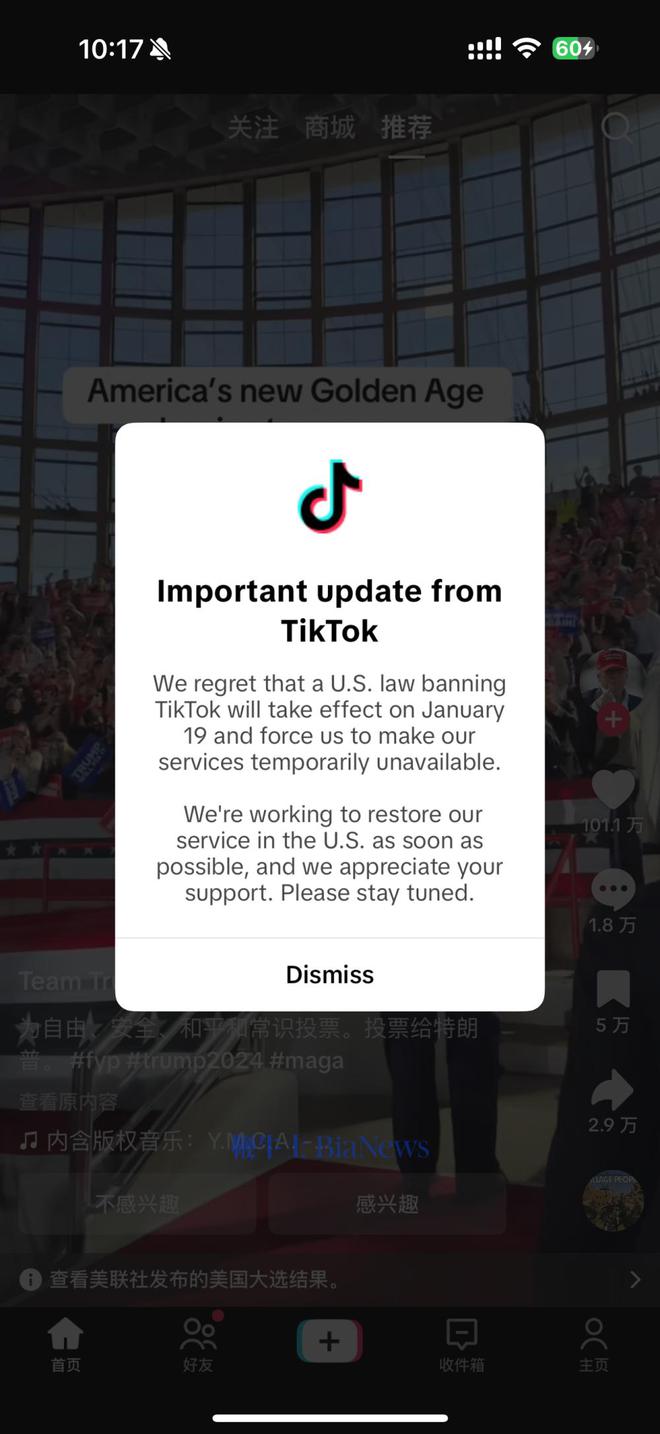Select the 推荐 tab

406,128
